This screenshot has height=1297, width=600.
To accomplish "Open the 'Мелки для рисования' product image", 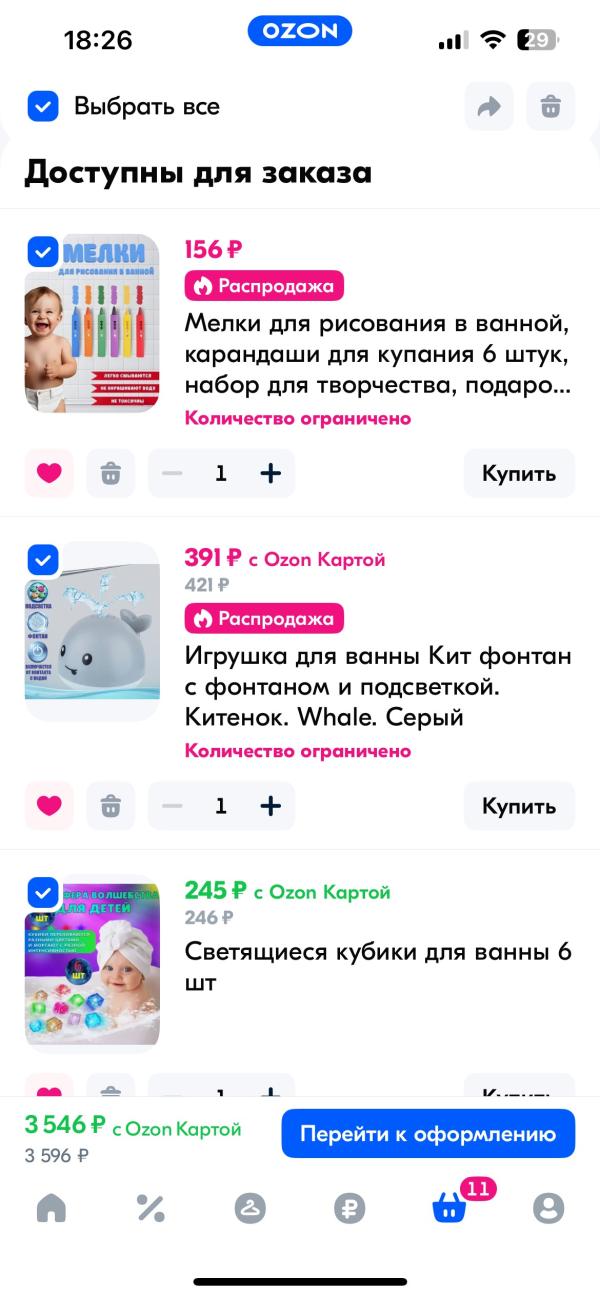I will tap(92, 323).
